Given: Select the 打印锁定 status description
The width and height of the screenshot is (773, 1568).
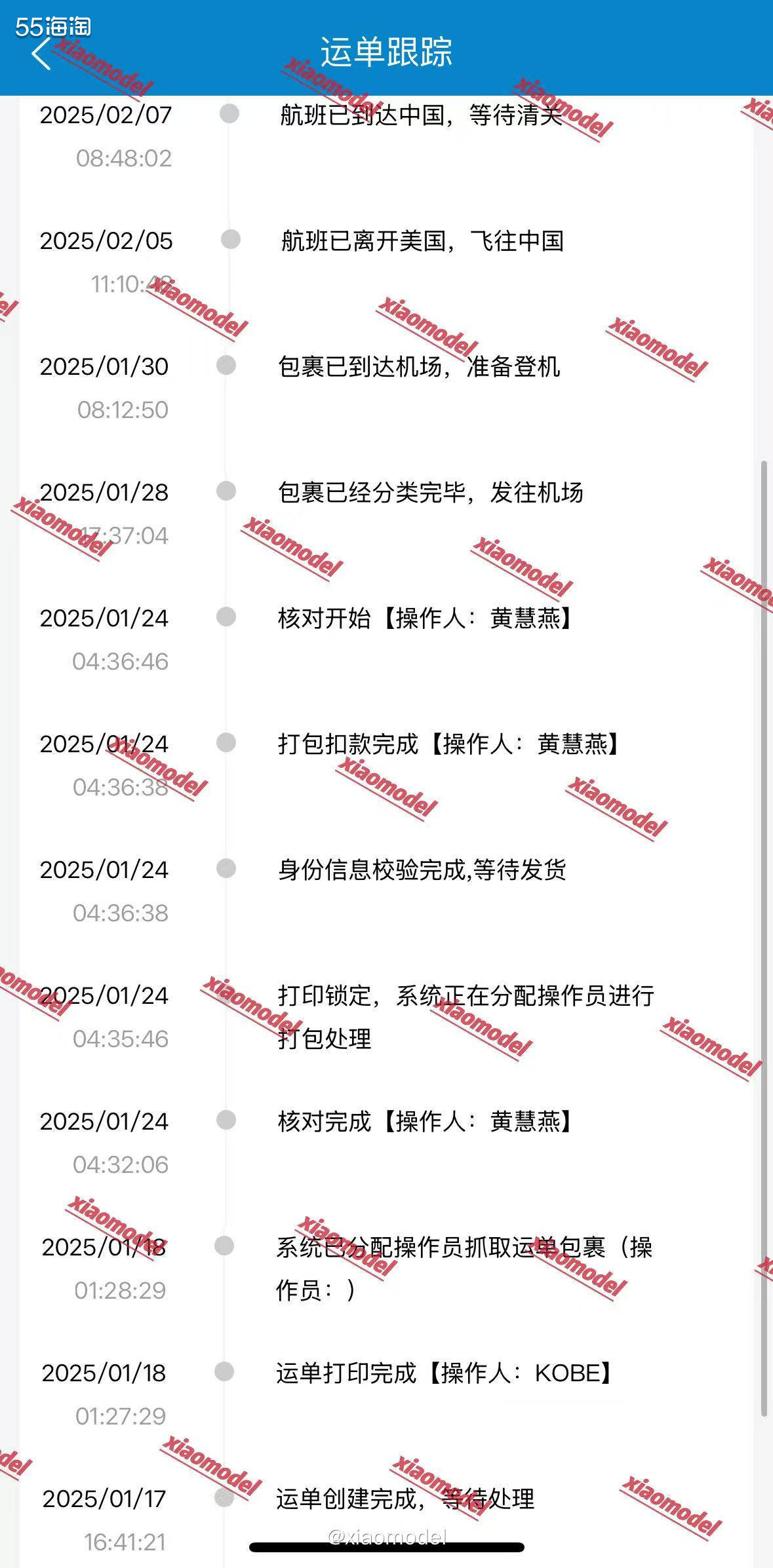Looking at the screenshot, I should (466, 996).
